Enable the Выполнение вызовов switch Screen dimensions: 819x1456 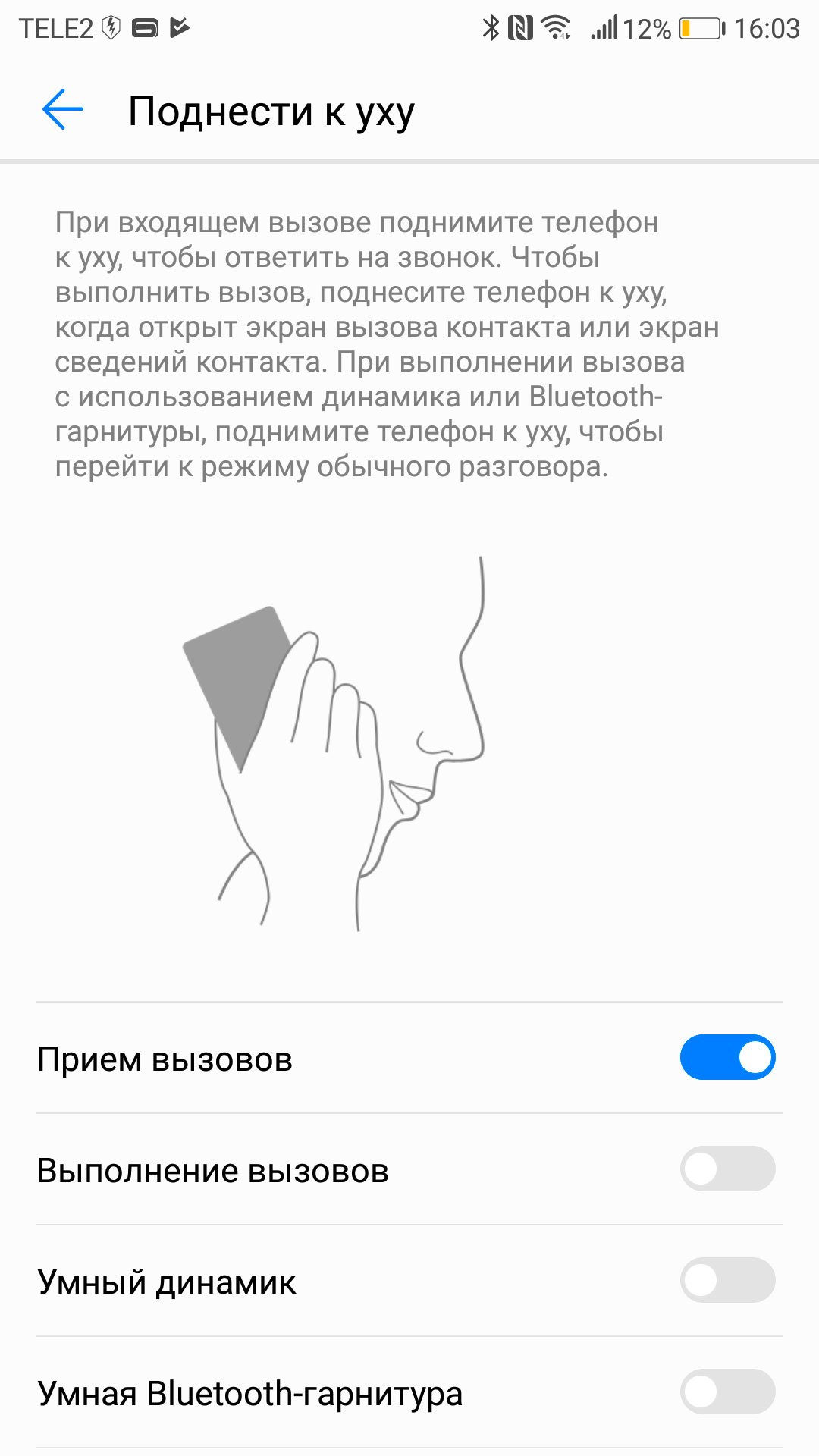click(727, 1169)
